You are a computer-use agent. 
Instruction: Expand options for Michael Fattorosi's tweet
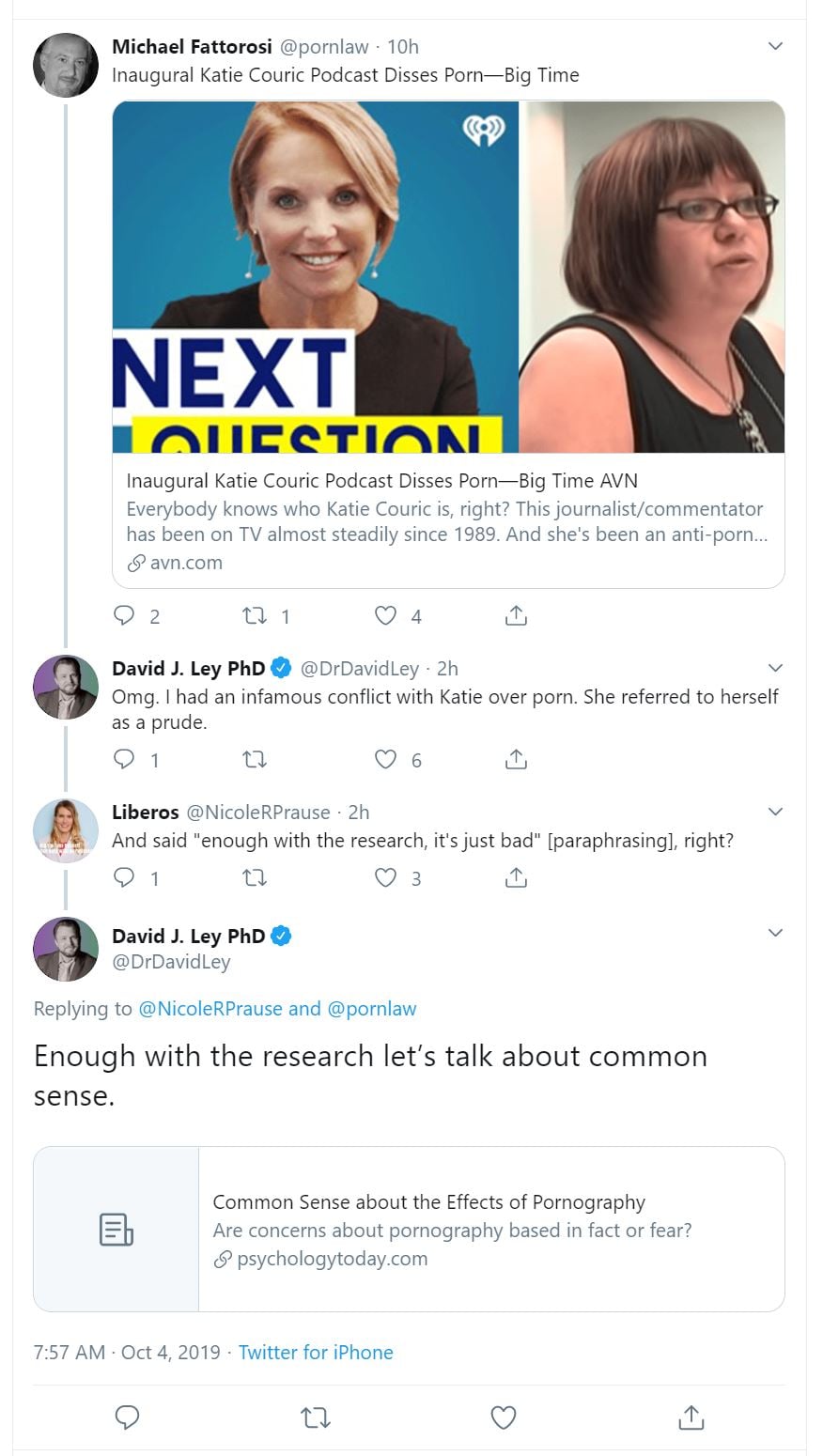(x=775, y=46)
